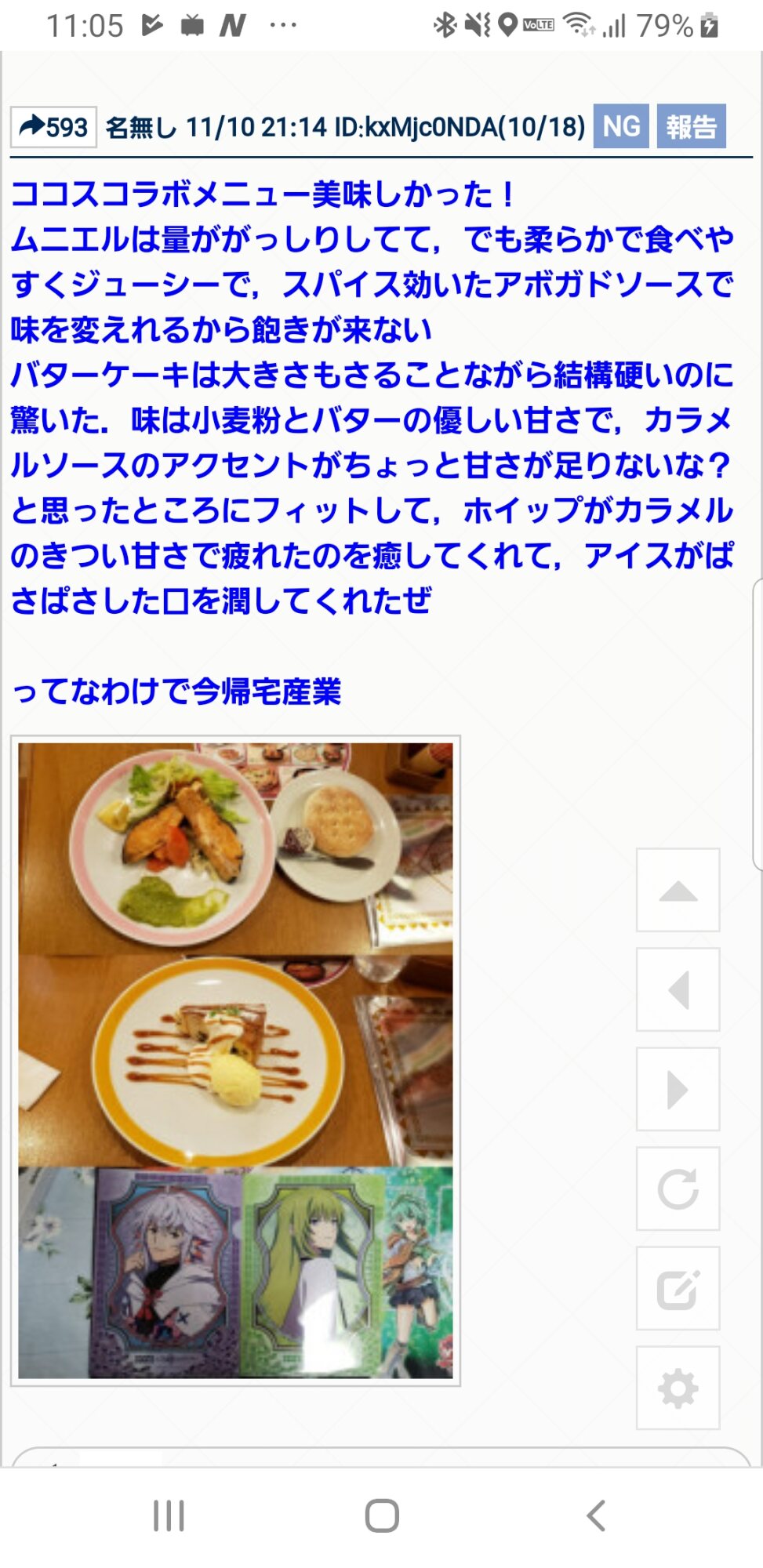Write a new post with the compose icon
This screenshot has height=1568, width=763.
(678, 1289)
